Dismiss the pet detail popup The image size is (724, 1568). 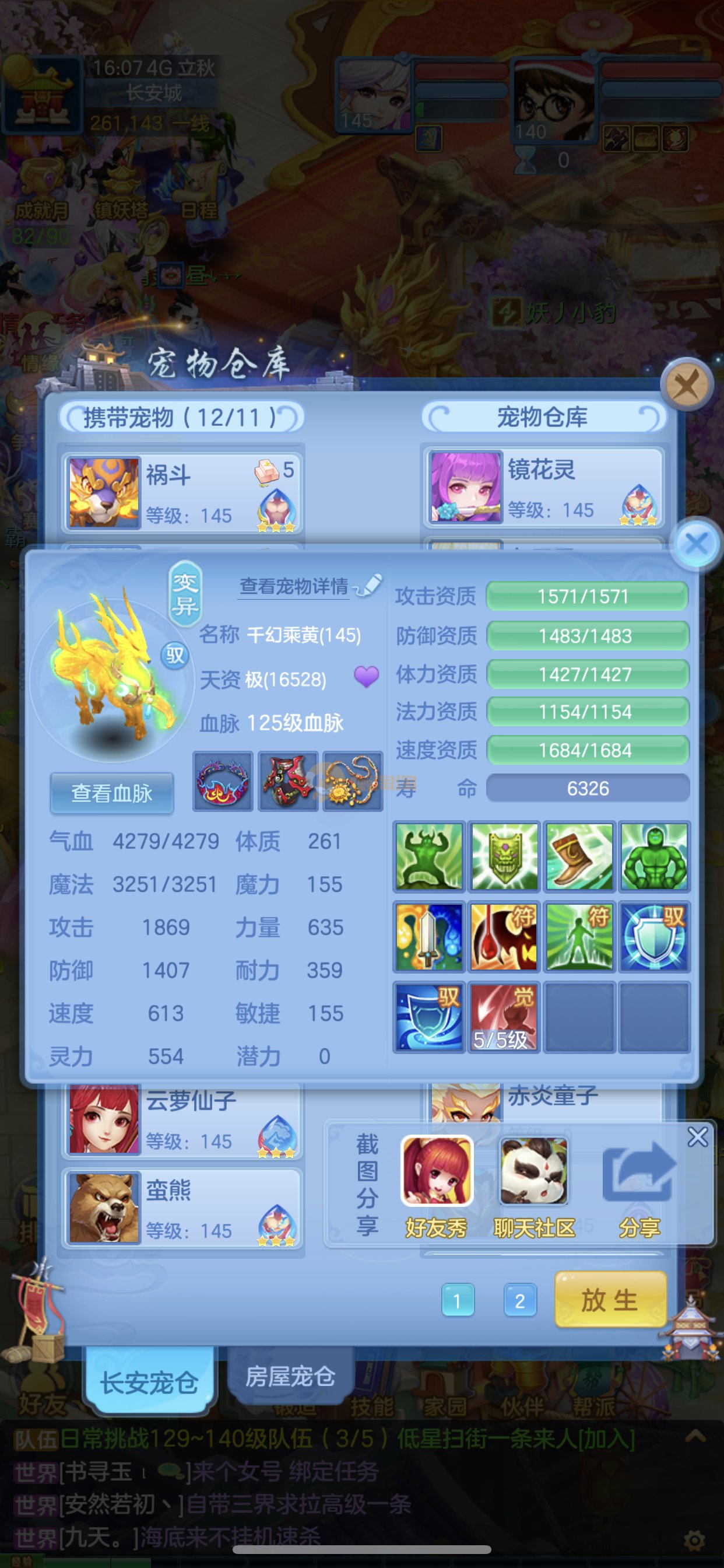click(x=696, y=544)
